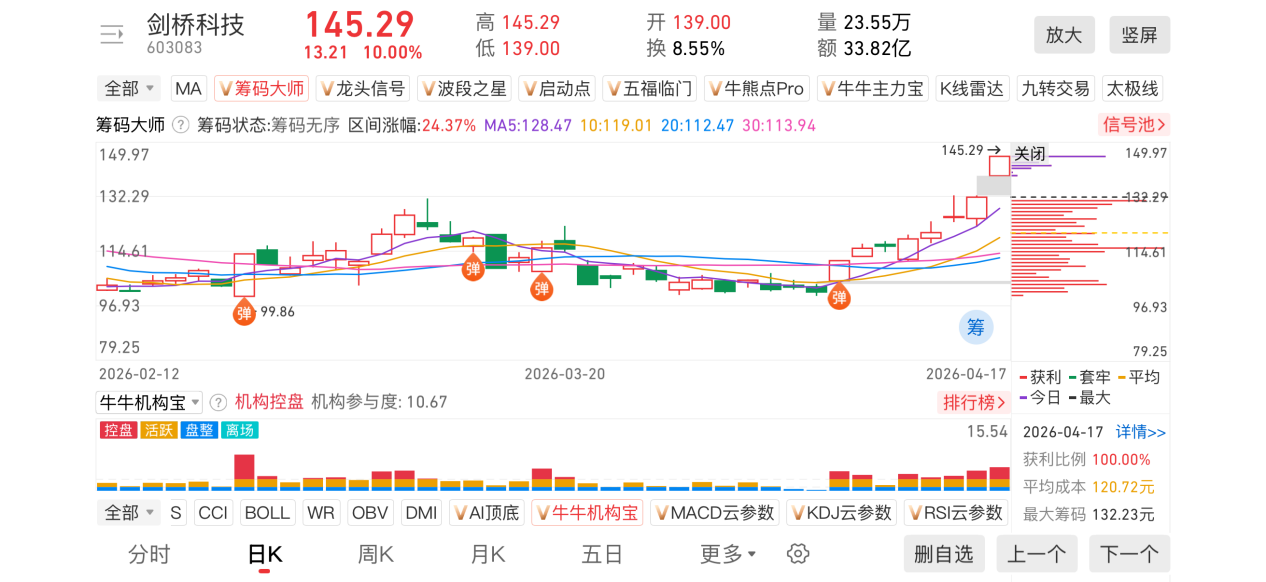1266x582 pixels.
Task: Close the chip distribution panel with 关闭
Action: point(1030,154)
